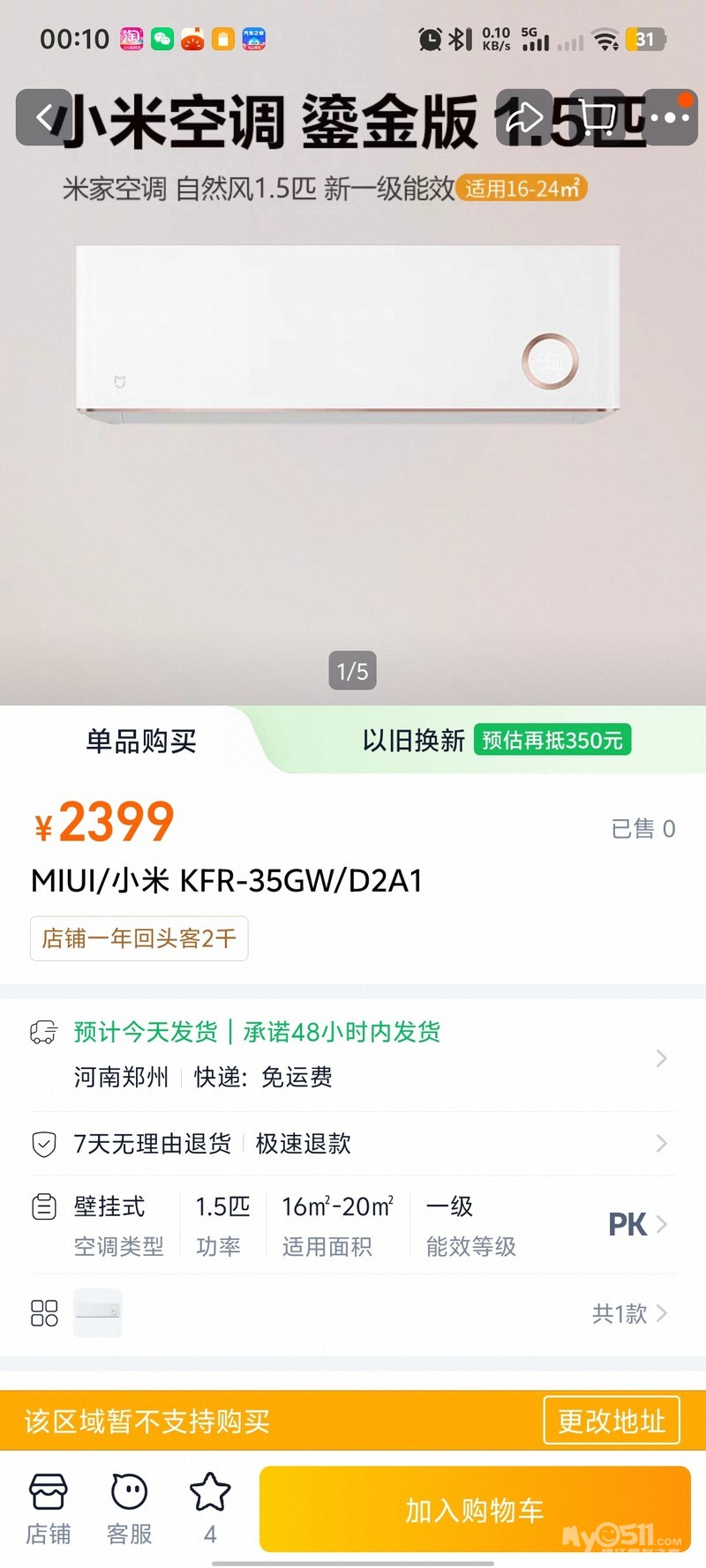Open the shopping cart icon

(x=597, y=117)
